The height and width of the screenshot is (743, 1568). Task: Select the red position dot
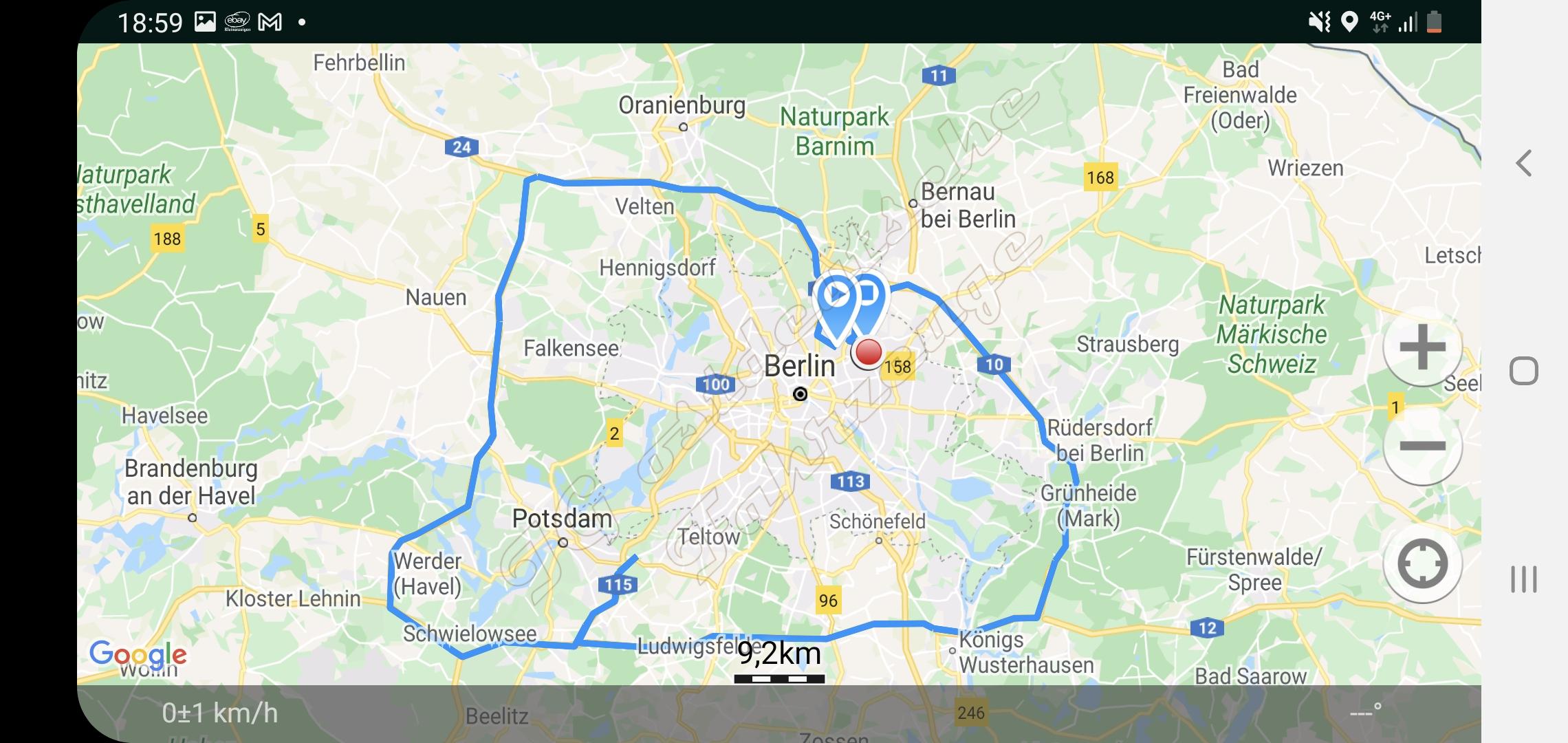coord(868,352)
